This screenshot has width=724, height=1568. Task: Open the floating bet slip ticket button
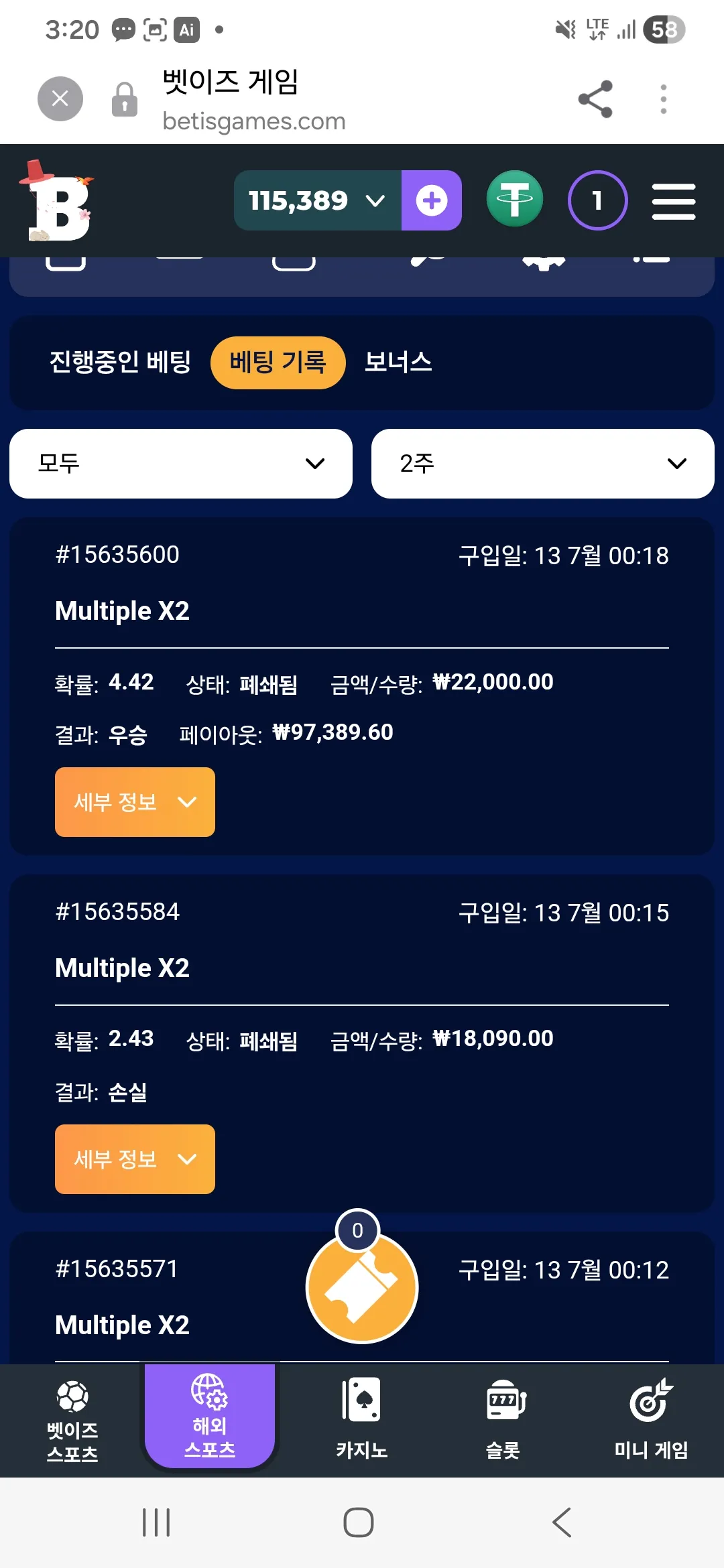[x=362, y=1287]
